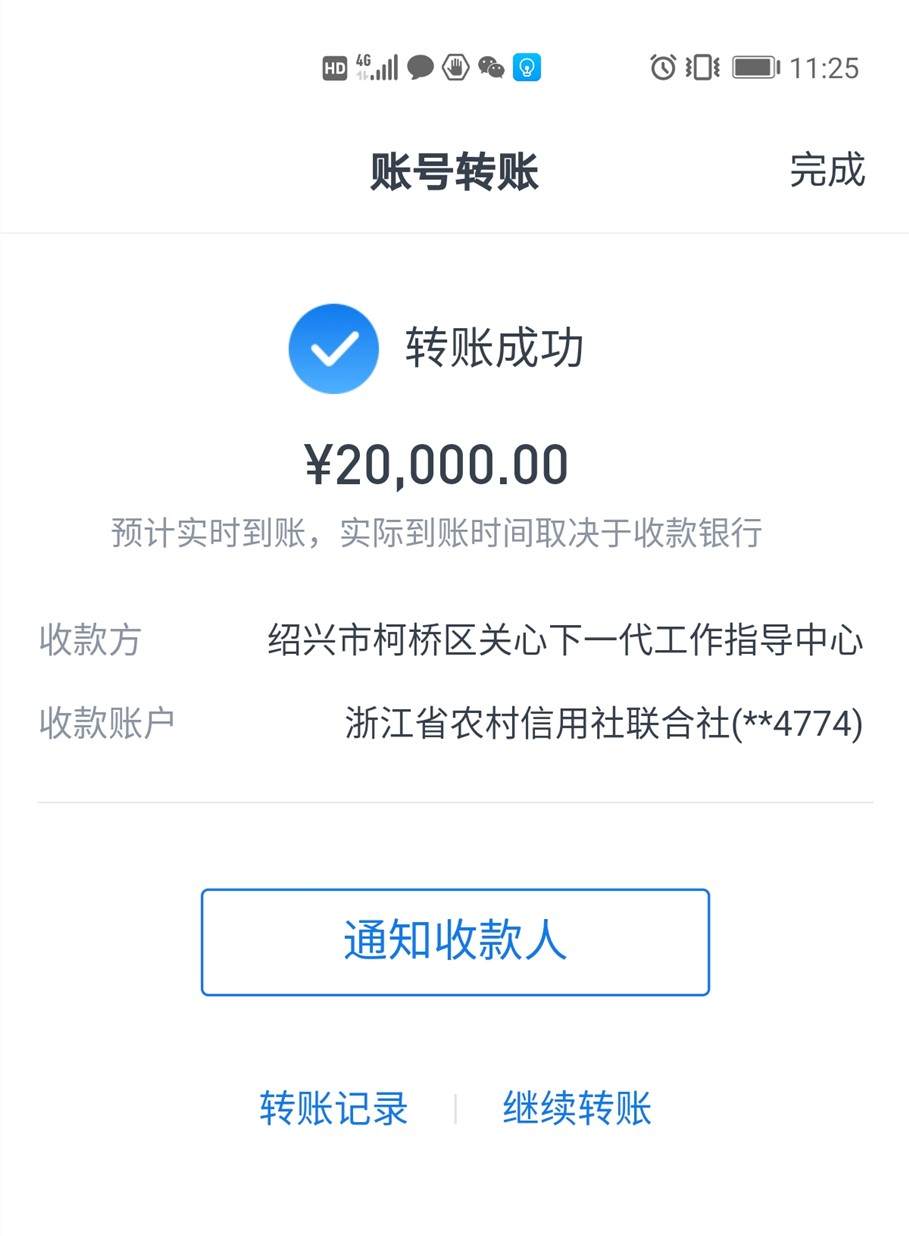Notify the payee with 通知收款人
Viewport: 909px width, 1236px height.
455,941
